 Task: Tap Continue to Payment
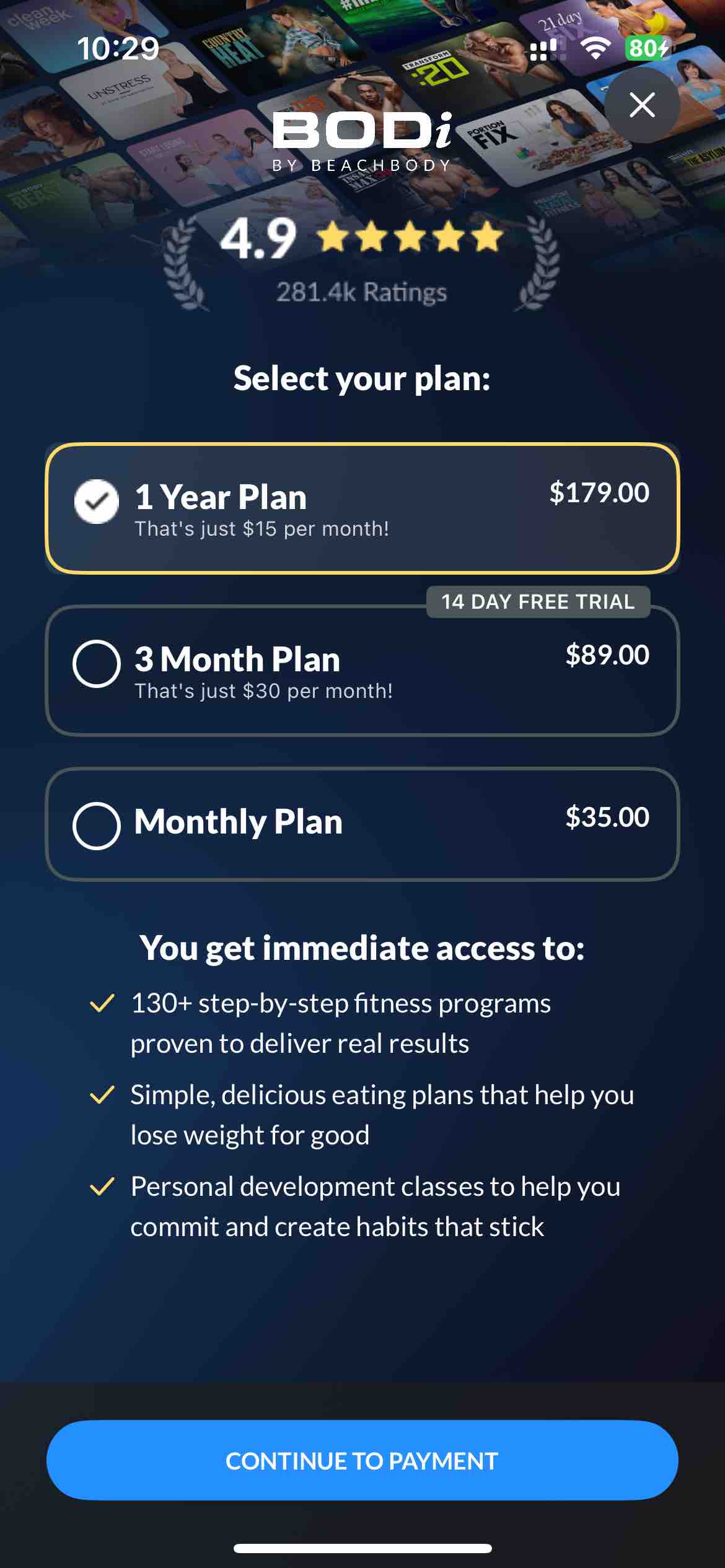pyautogui.click(x=362, y=1460)
